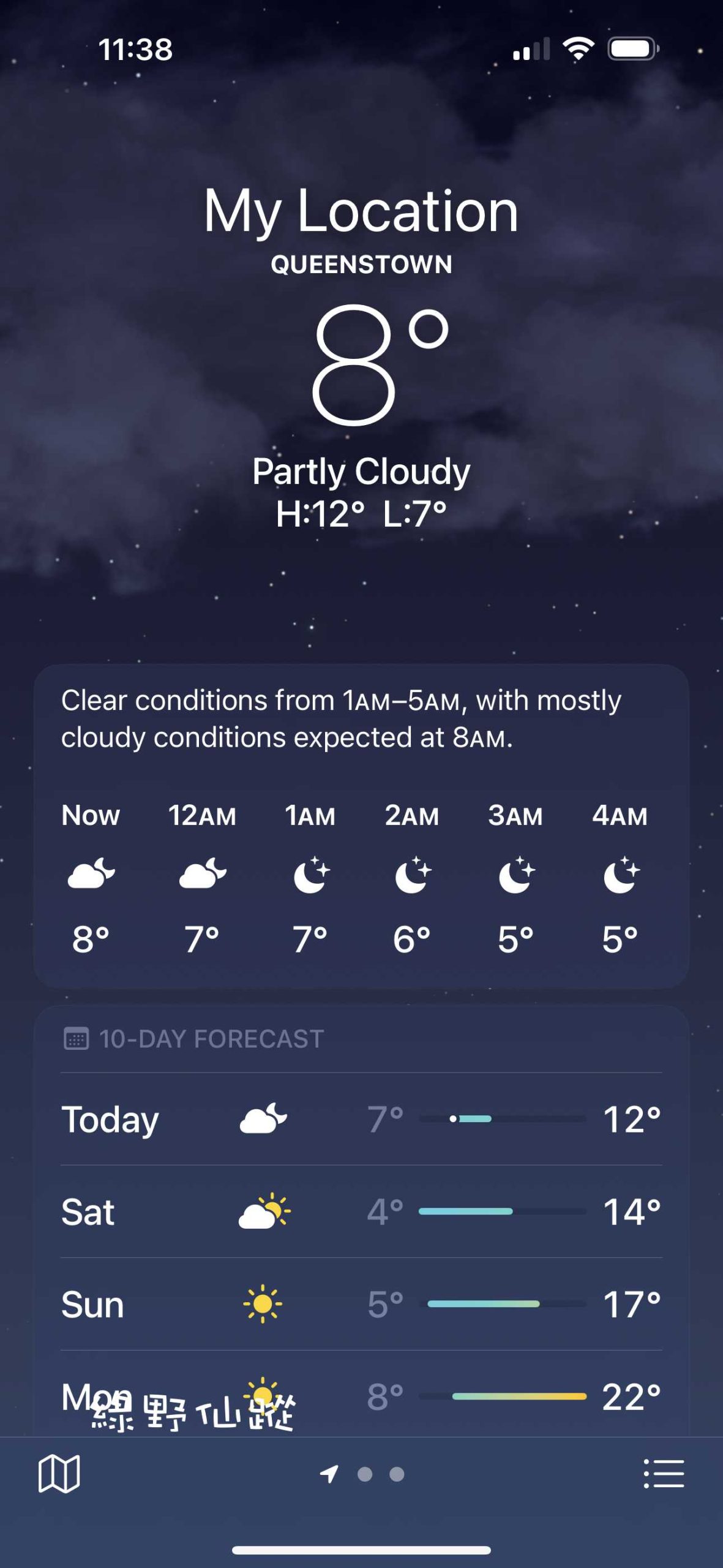Open Today's forecast row
Image resolution: width=723 pixels, height=1568 pixels.
tap(361, 1119)
